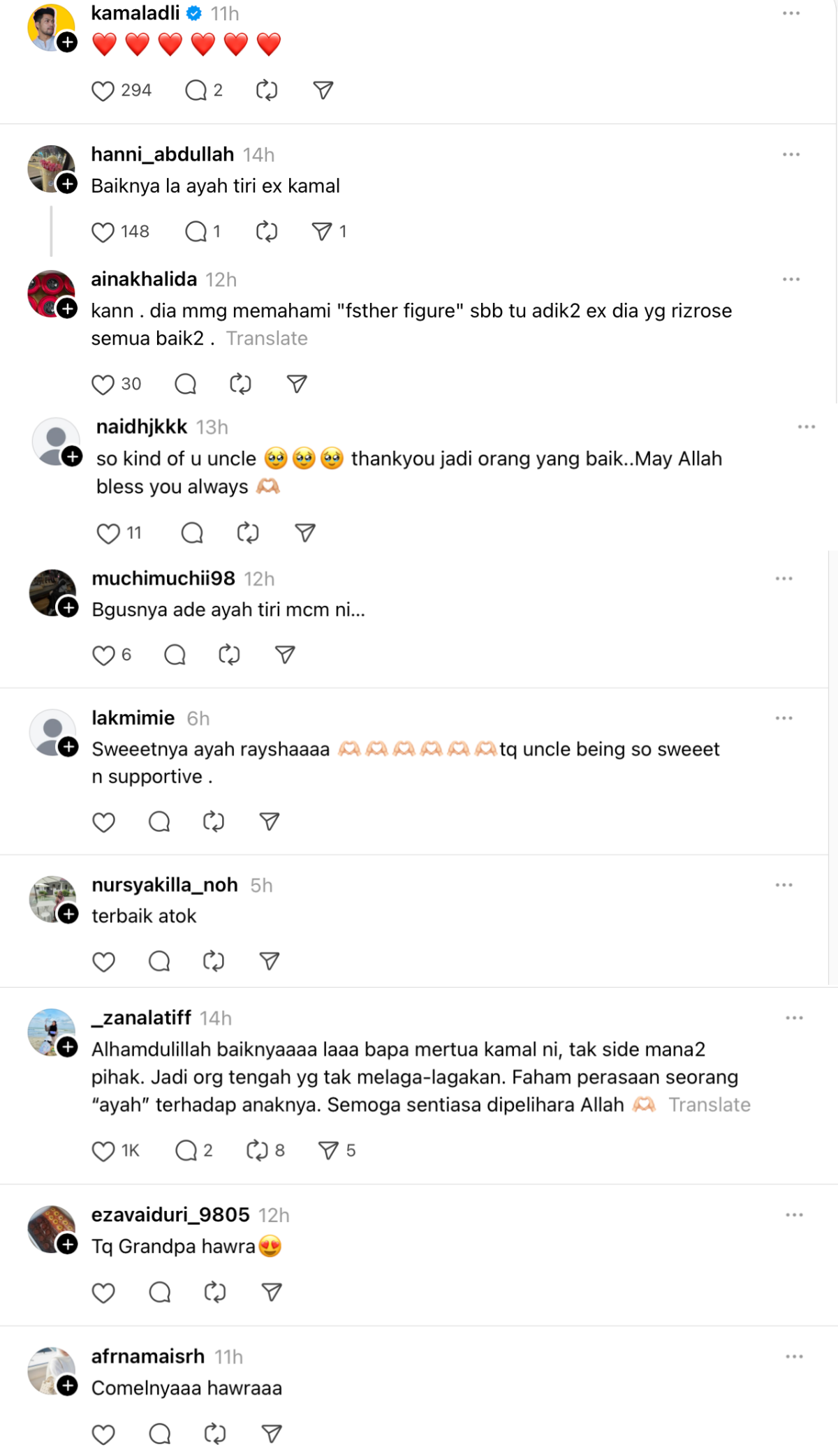Like lakmimie's comment

103,822
